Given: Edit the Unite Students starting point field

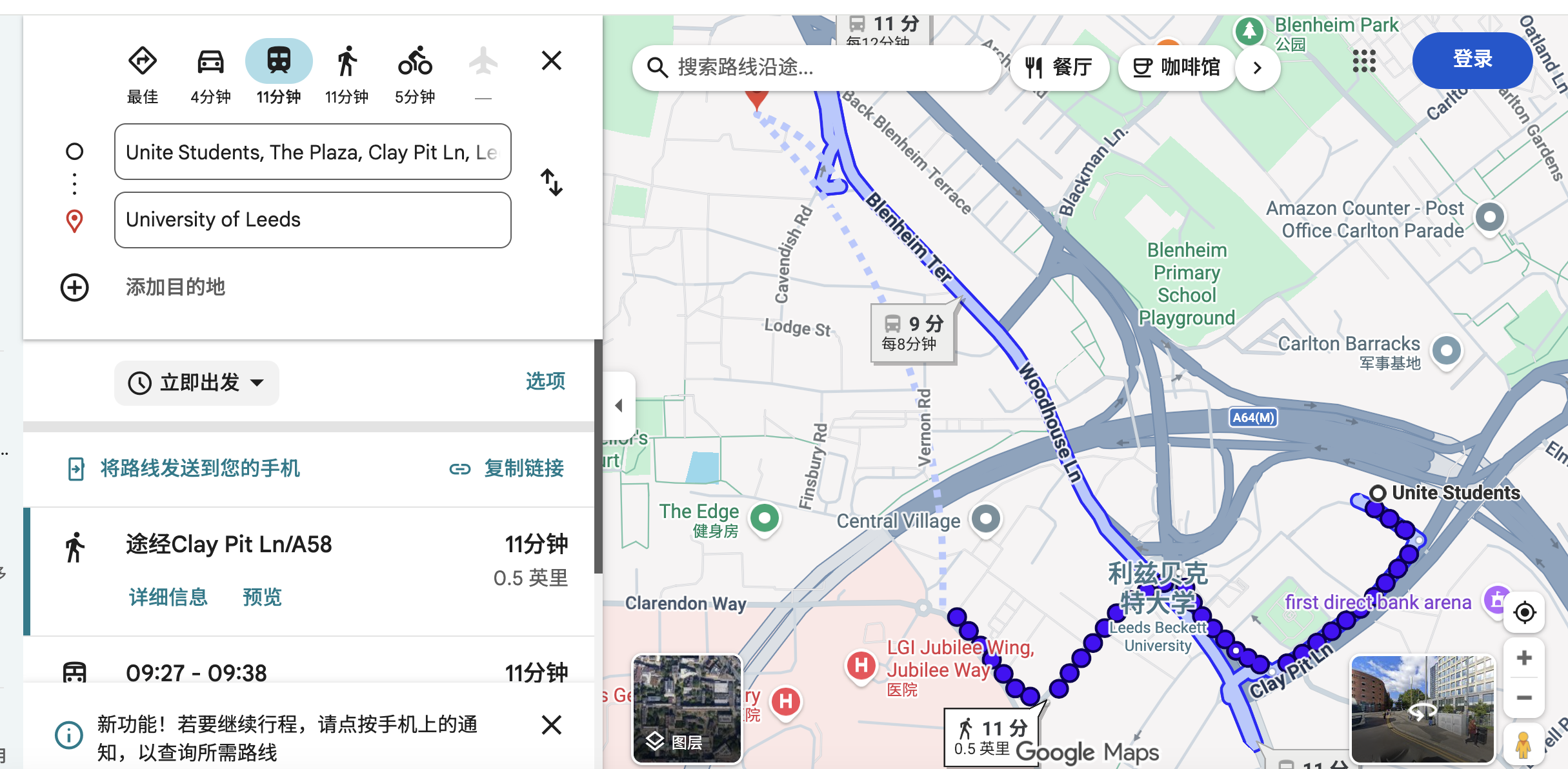Looking at the screenshot, I should [x=312, y=152].
